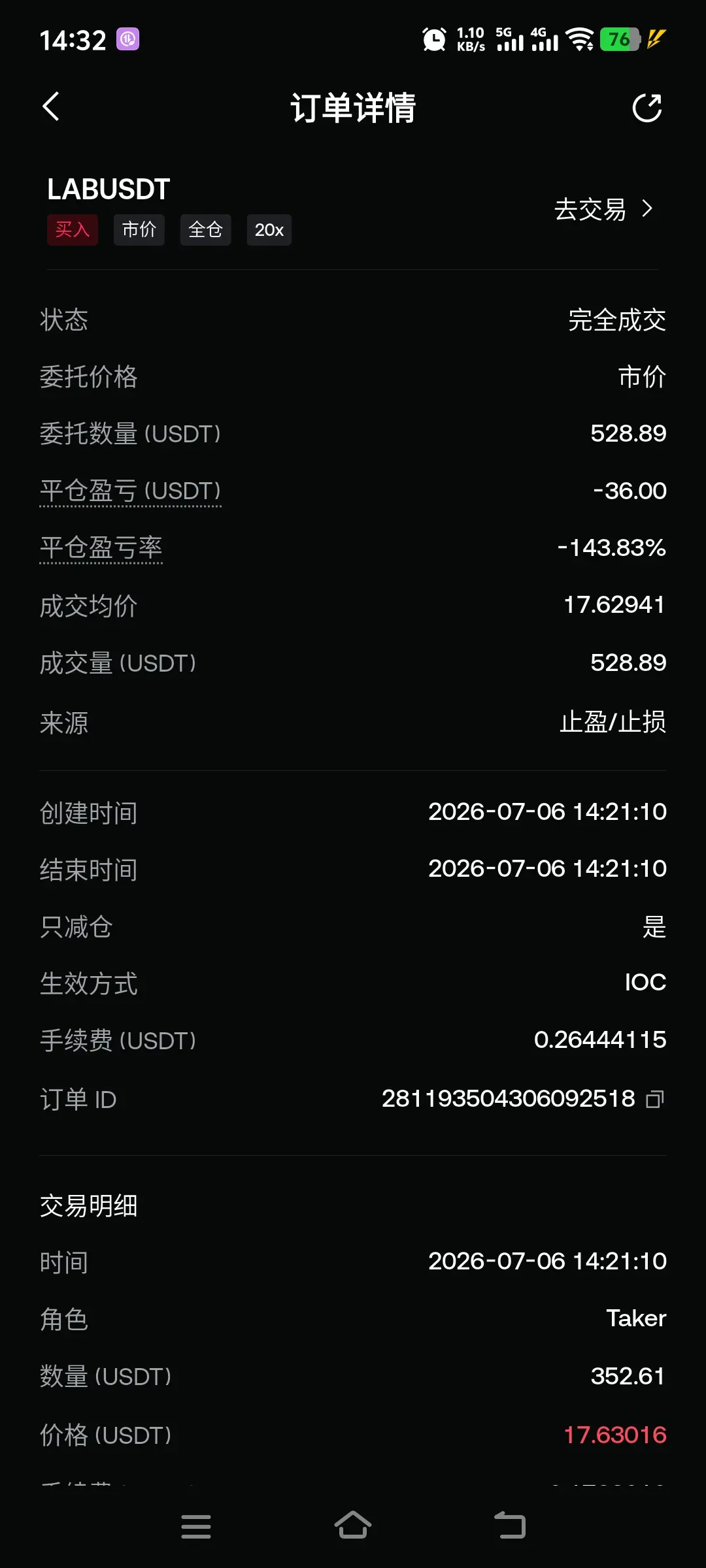
Task: Show explanation for 平仓盈亏率
Action: [101, 548]
